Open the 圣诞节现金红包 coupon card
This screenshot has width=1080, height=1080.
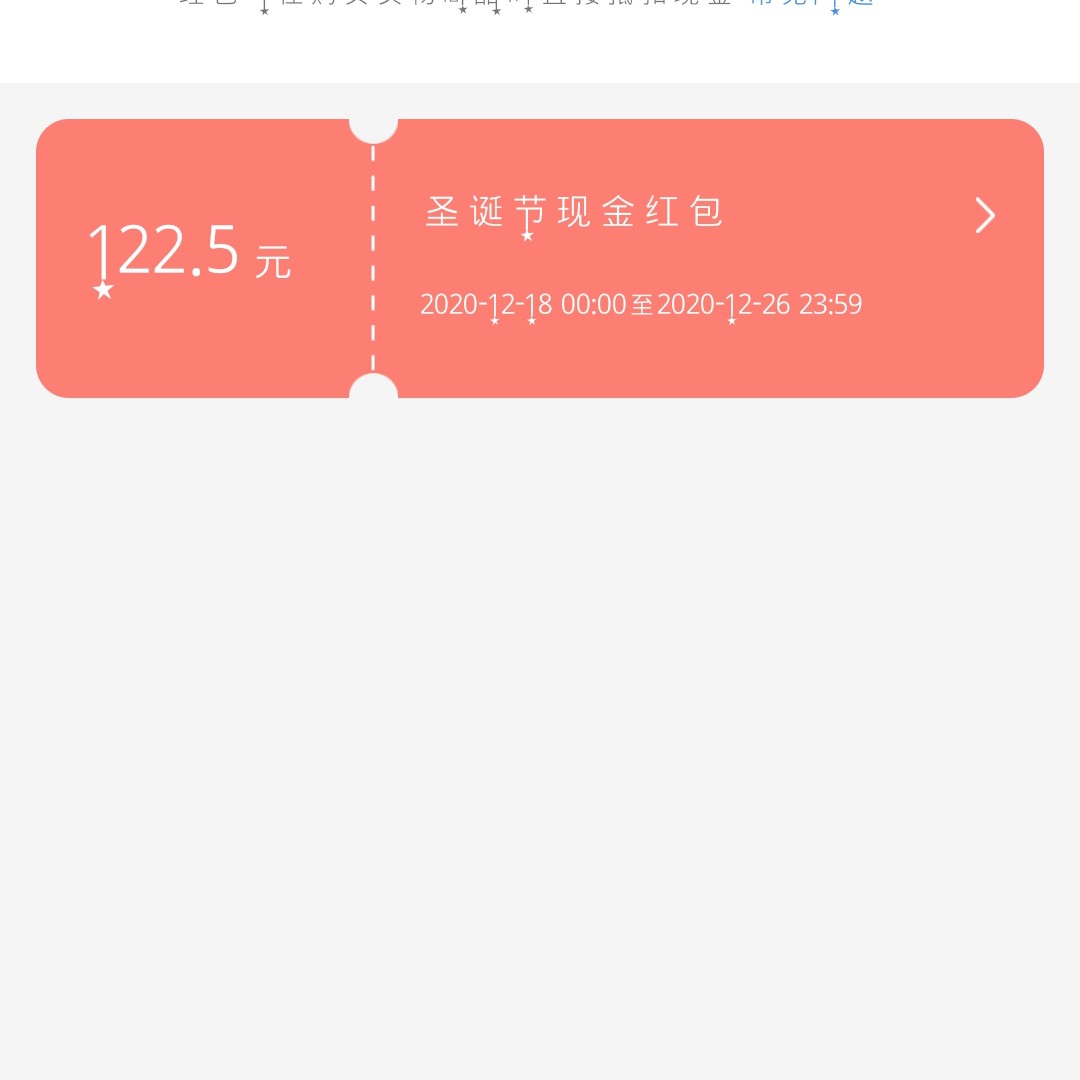point(540,258)
